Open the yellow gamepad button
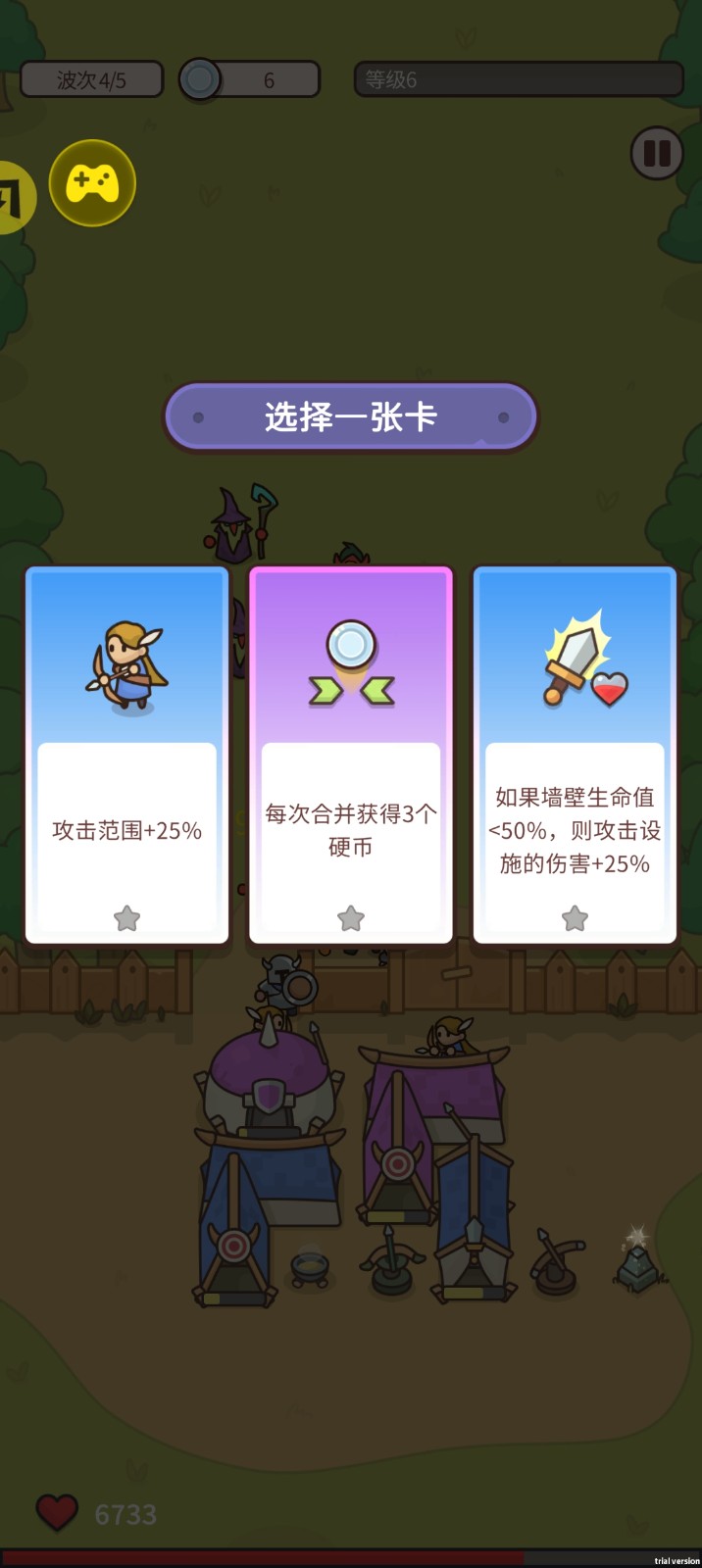This screenshot has height=1568, width=702. point(92,183)
